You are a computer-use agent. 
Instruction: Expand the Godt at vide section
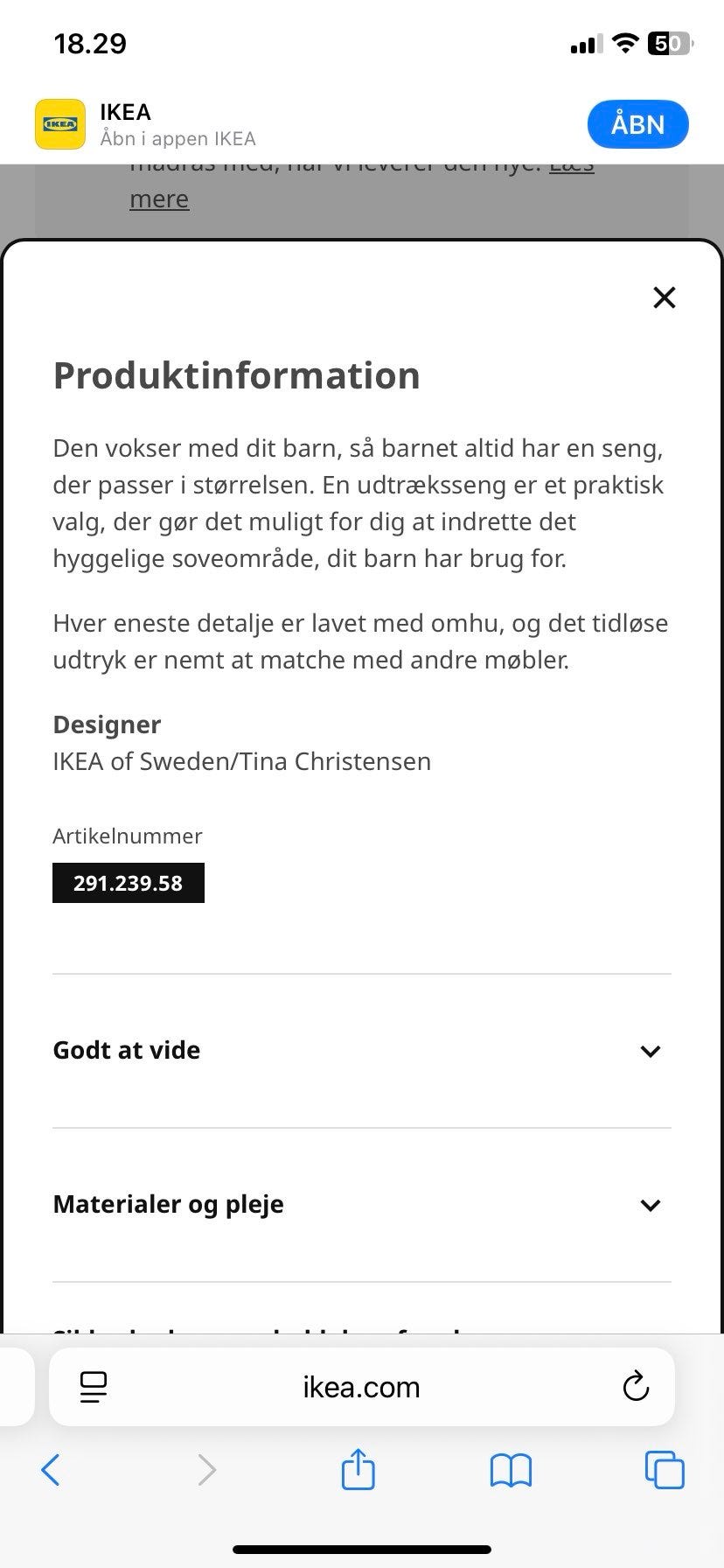pos(362,1050)
